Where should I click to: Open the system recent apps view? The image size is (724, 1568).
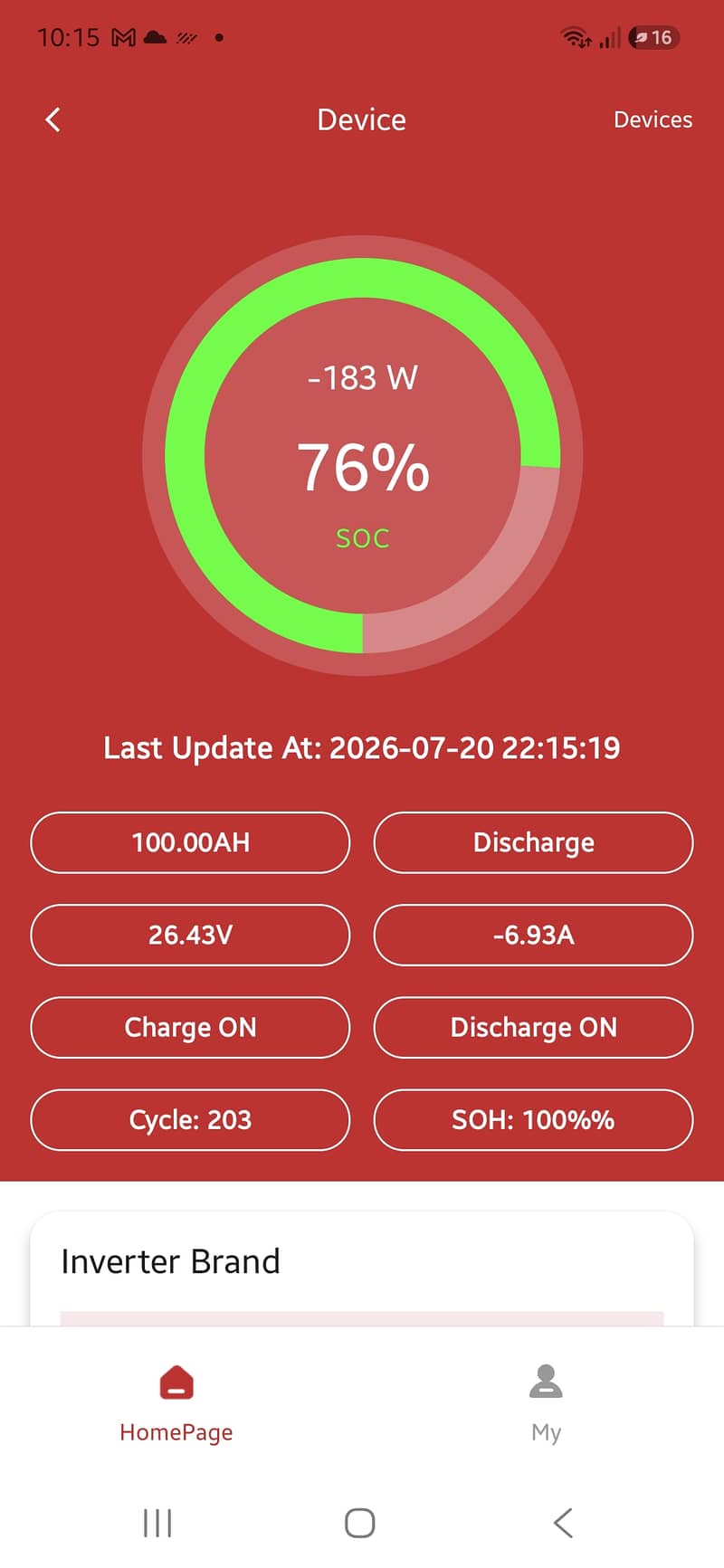tap(157, 1523)
